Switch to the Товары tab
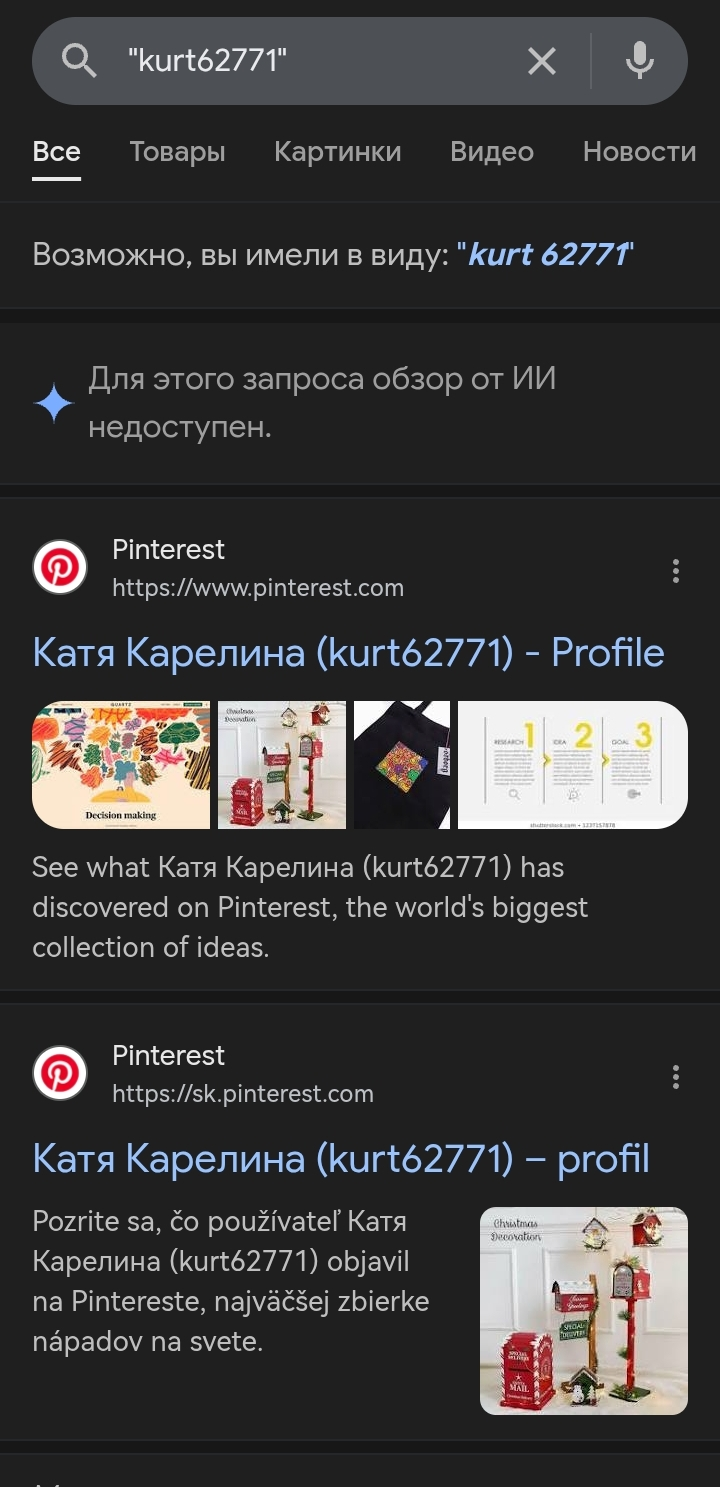 (x=177, y=152)
